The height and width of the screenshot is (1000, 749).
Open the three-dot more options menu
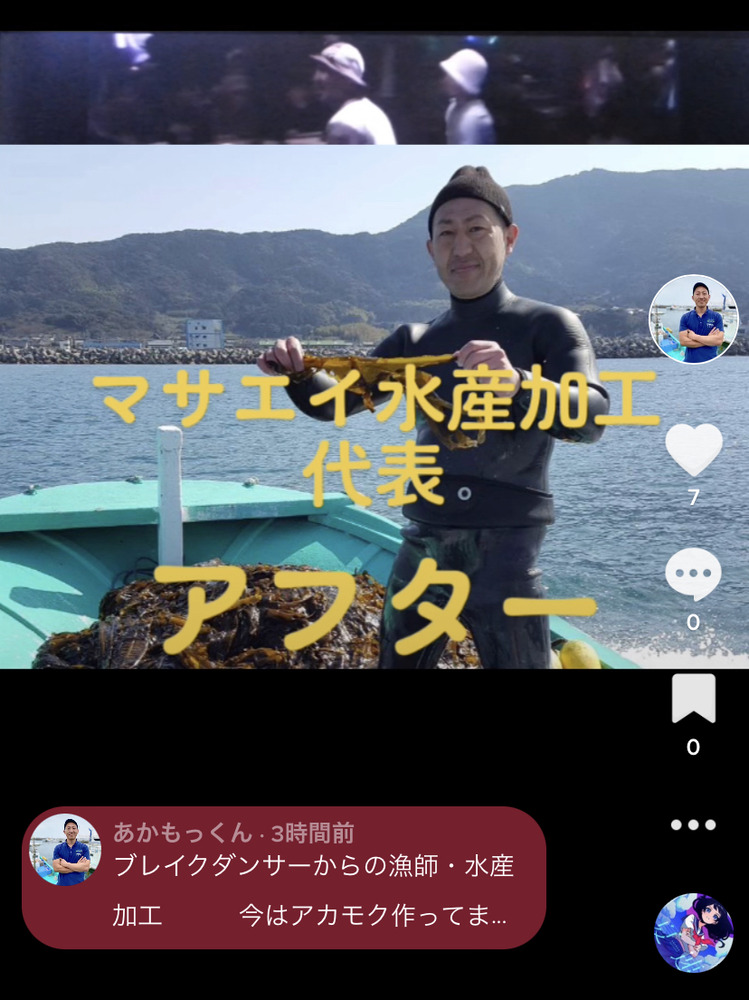[693, 825]
